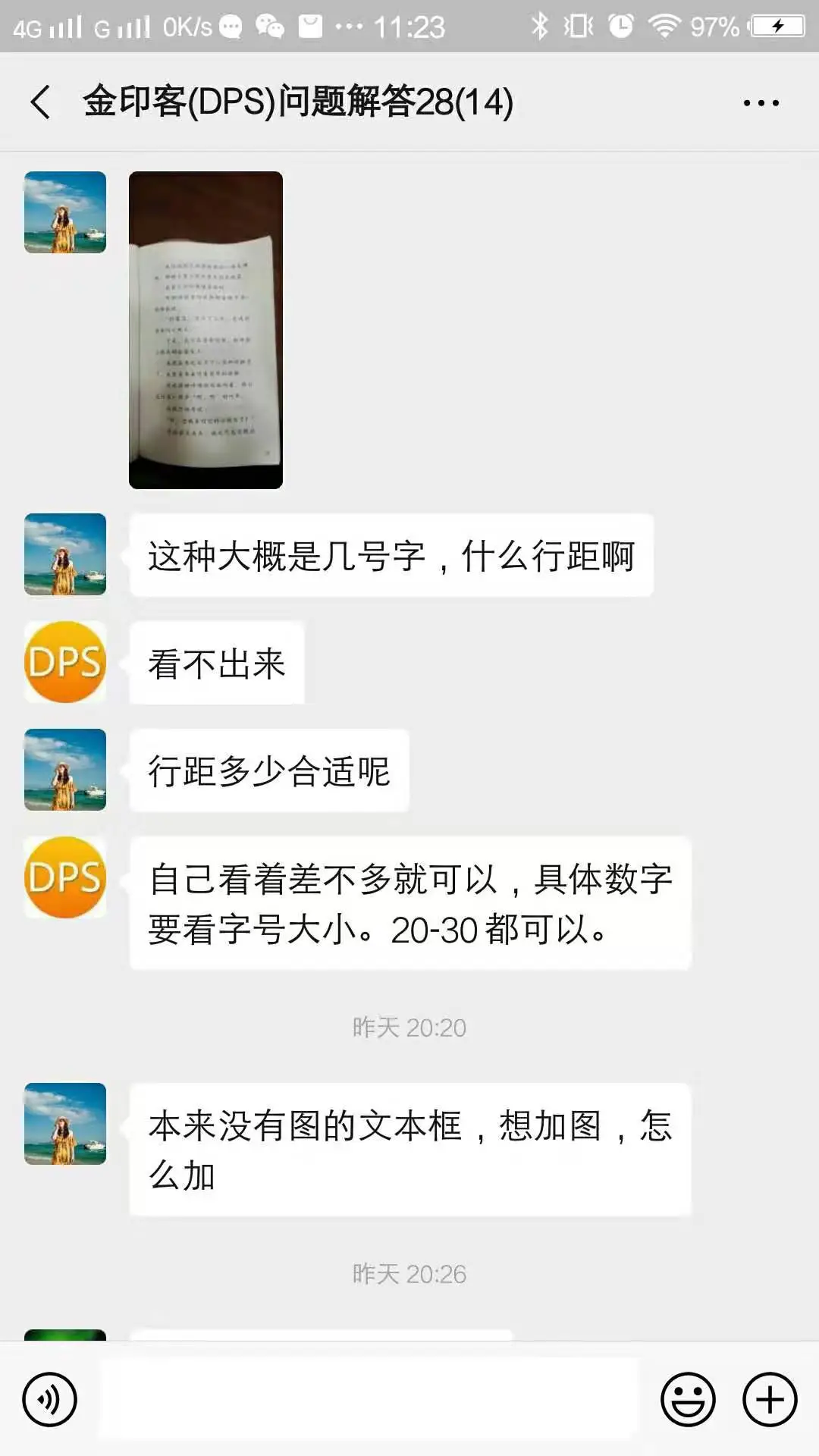Go back from the group chat
Screen dimensions: 819x1456
41,102
